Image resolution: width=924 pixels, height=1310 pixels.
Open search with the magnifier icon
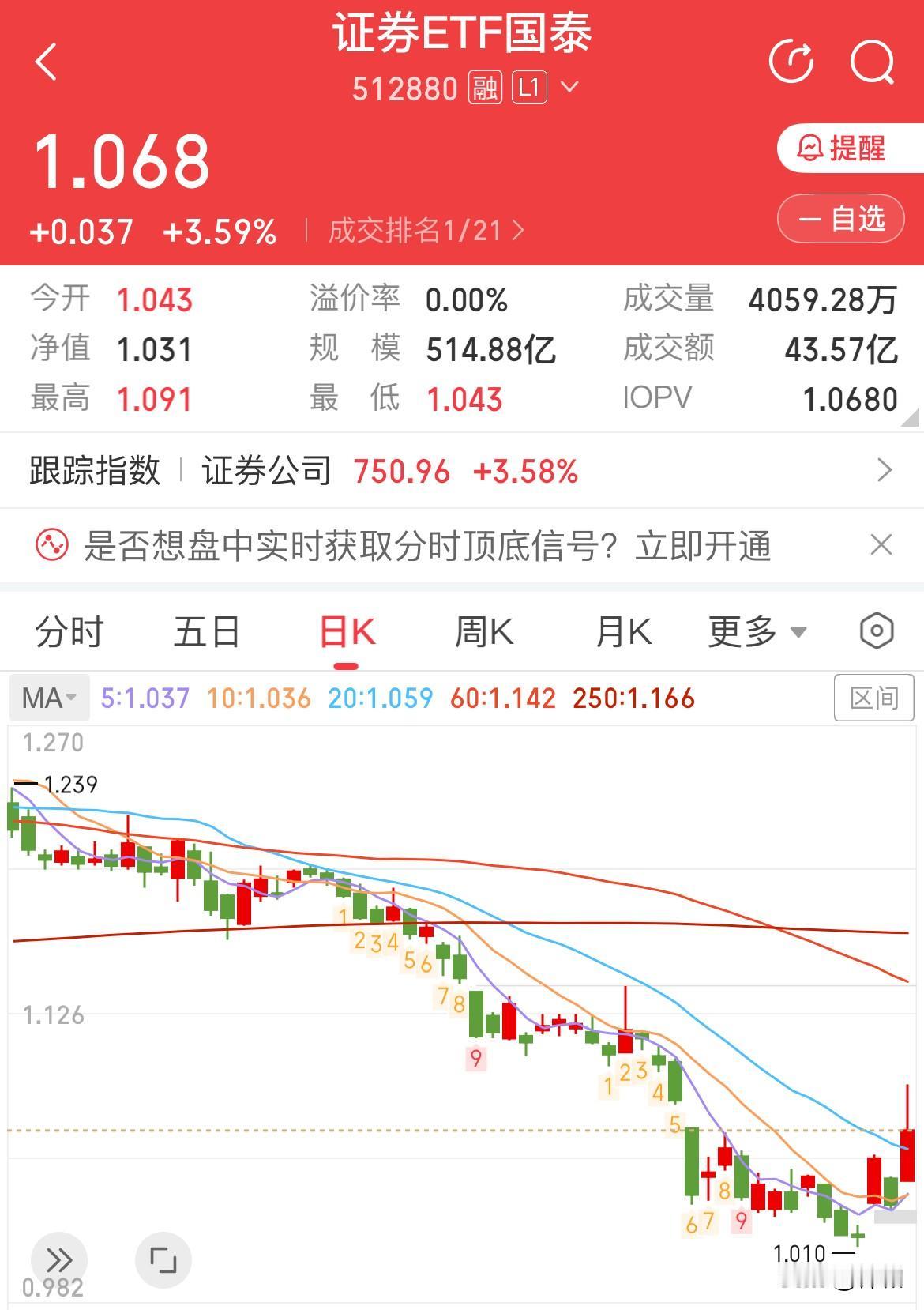[873, 63]
